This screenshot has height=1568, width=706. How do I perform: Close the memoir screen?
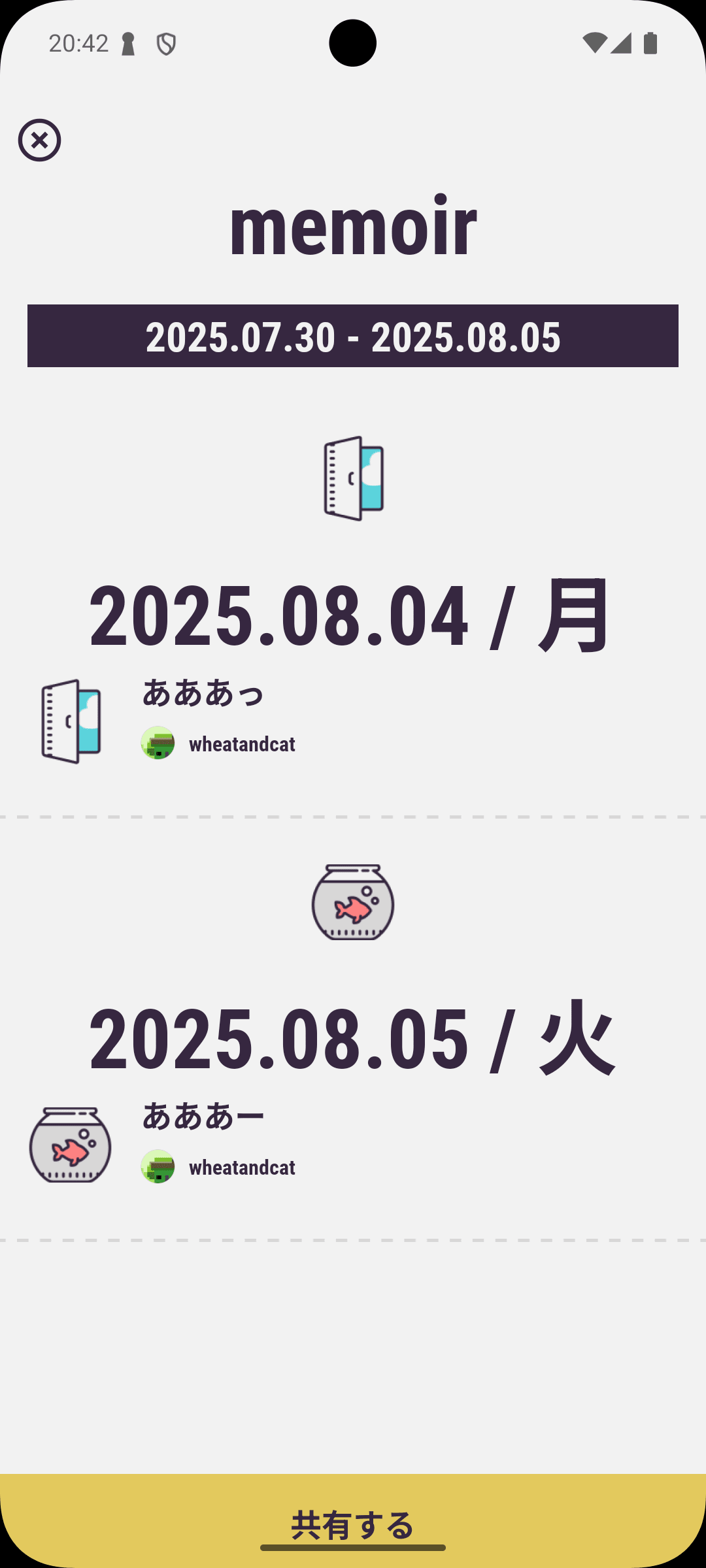tap(39, 140)
